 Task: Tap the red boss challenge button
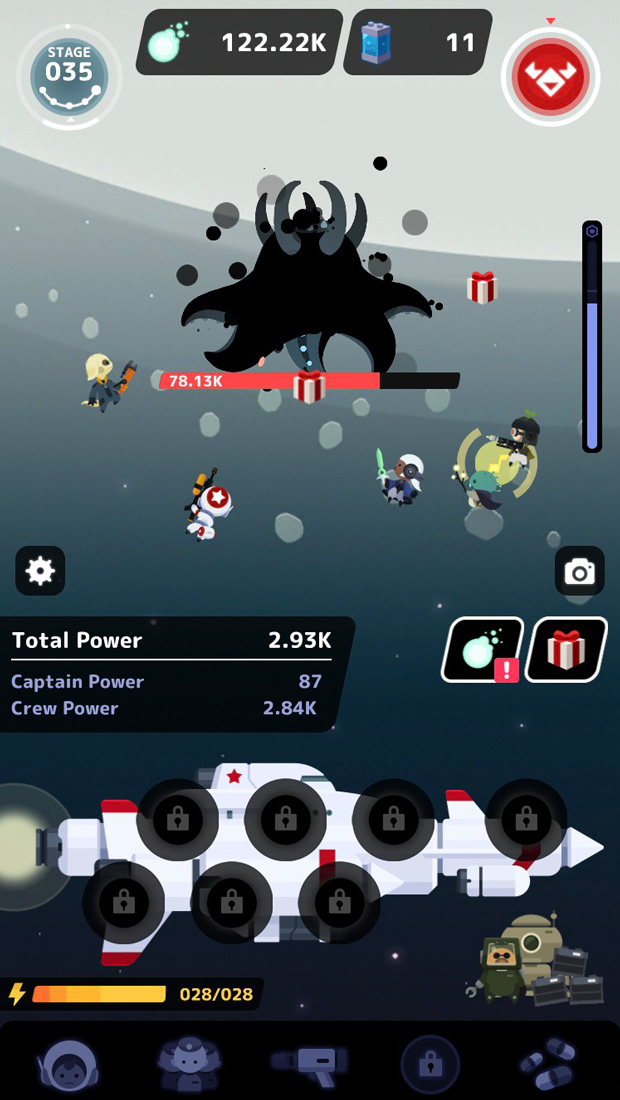point(550,76)
